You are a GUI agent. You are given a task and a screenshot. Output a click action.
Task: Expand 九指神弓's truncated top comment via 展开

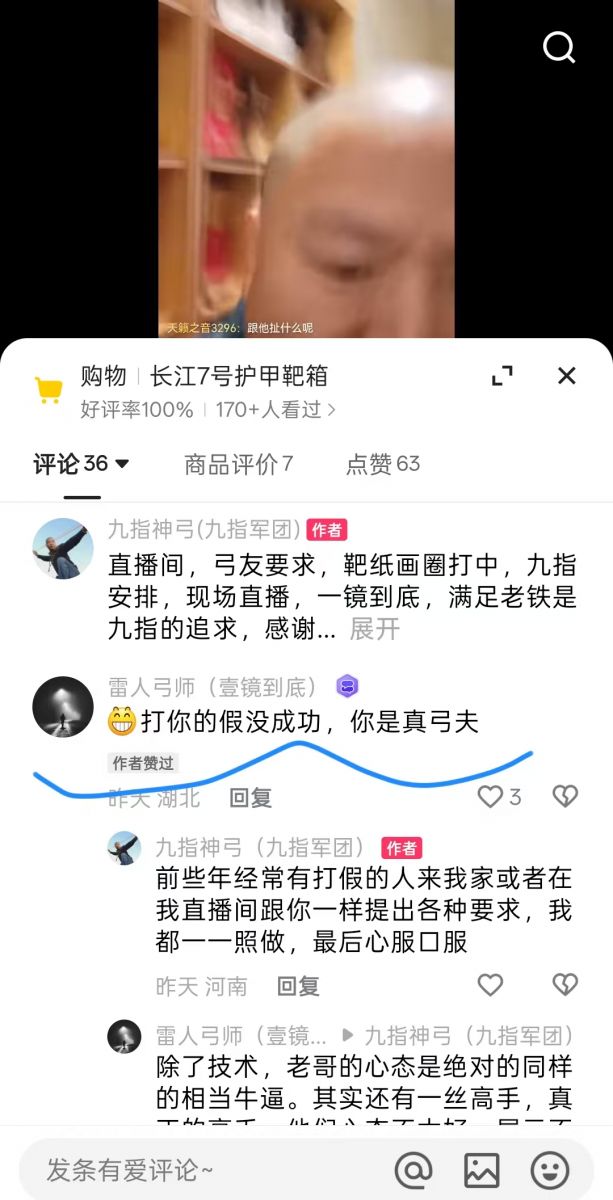pos(374,629)
